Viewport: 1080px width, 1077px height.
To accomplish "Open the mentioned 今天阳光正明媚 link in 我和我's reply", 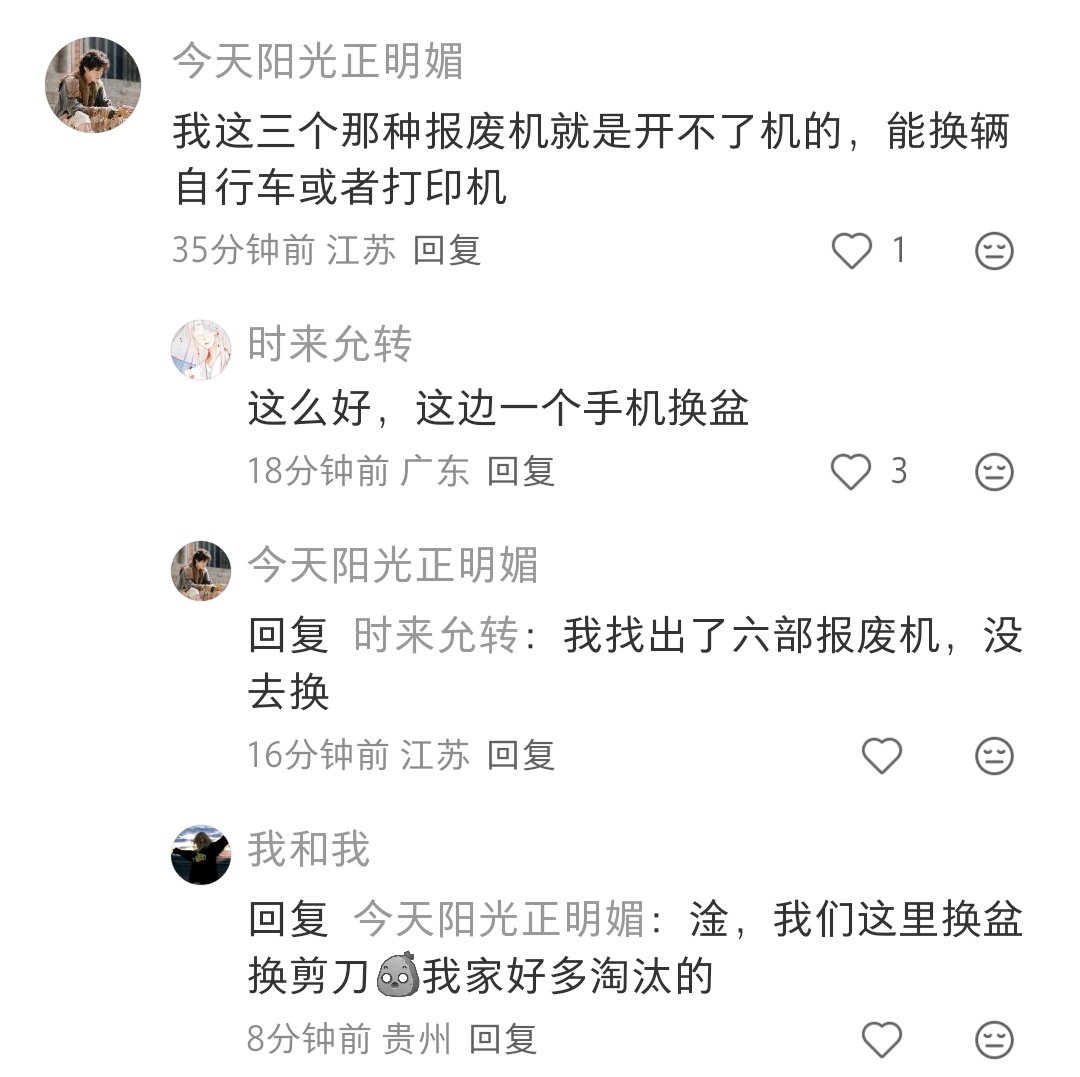I will click(498, 920).
